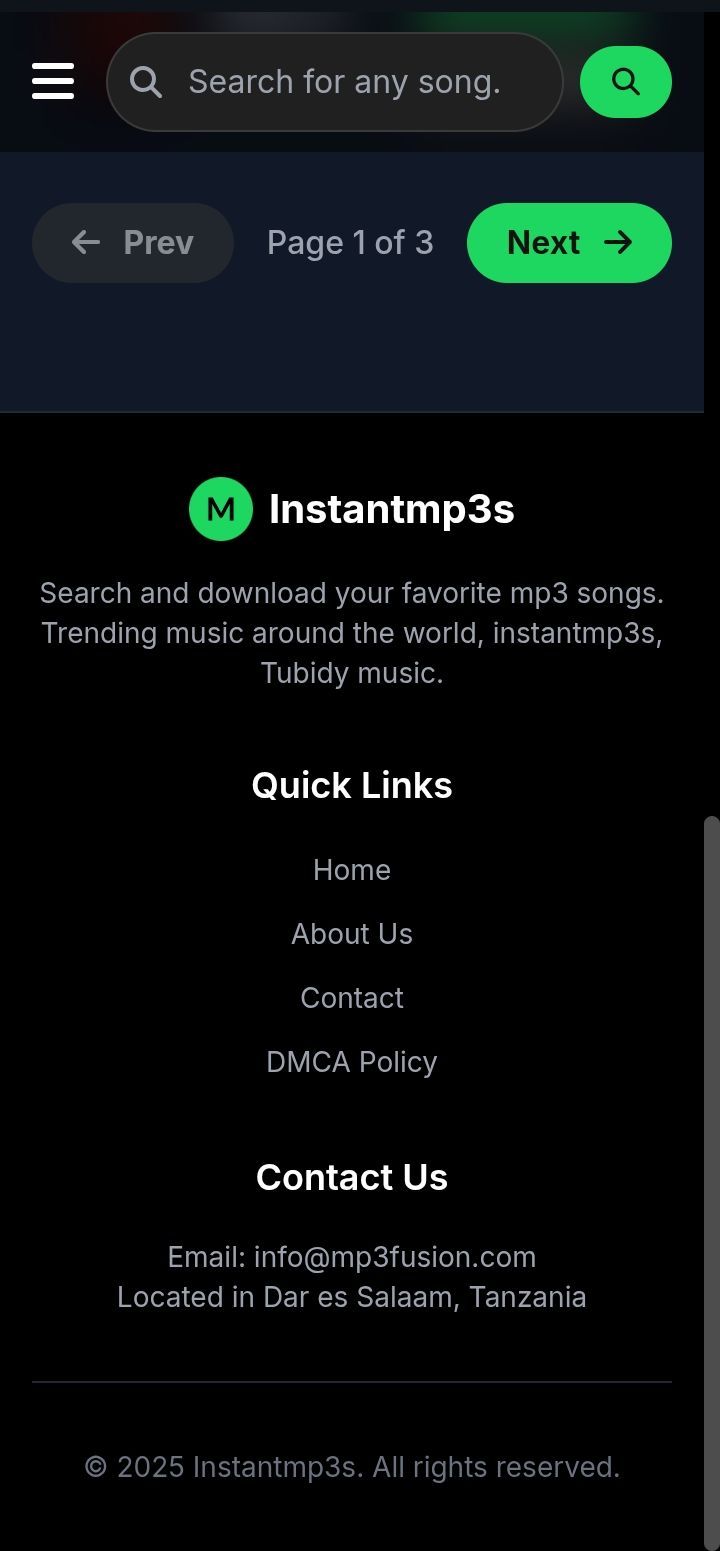Open the Home quick link

[x=352, y=870]
